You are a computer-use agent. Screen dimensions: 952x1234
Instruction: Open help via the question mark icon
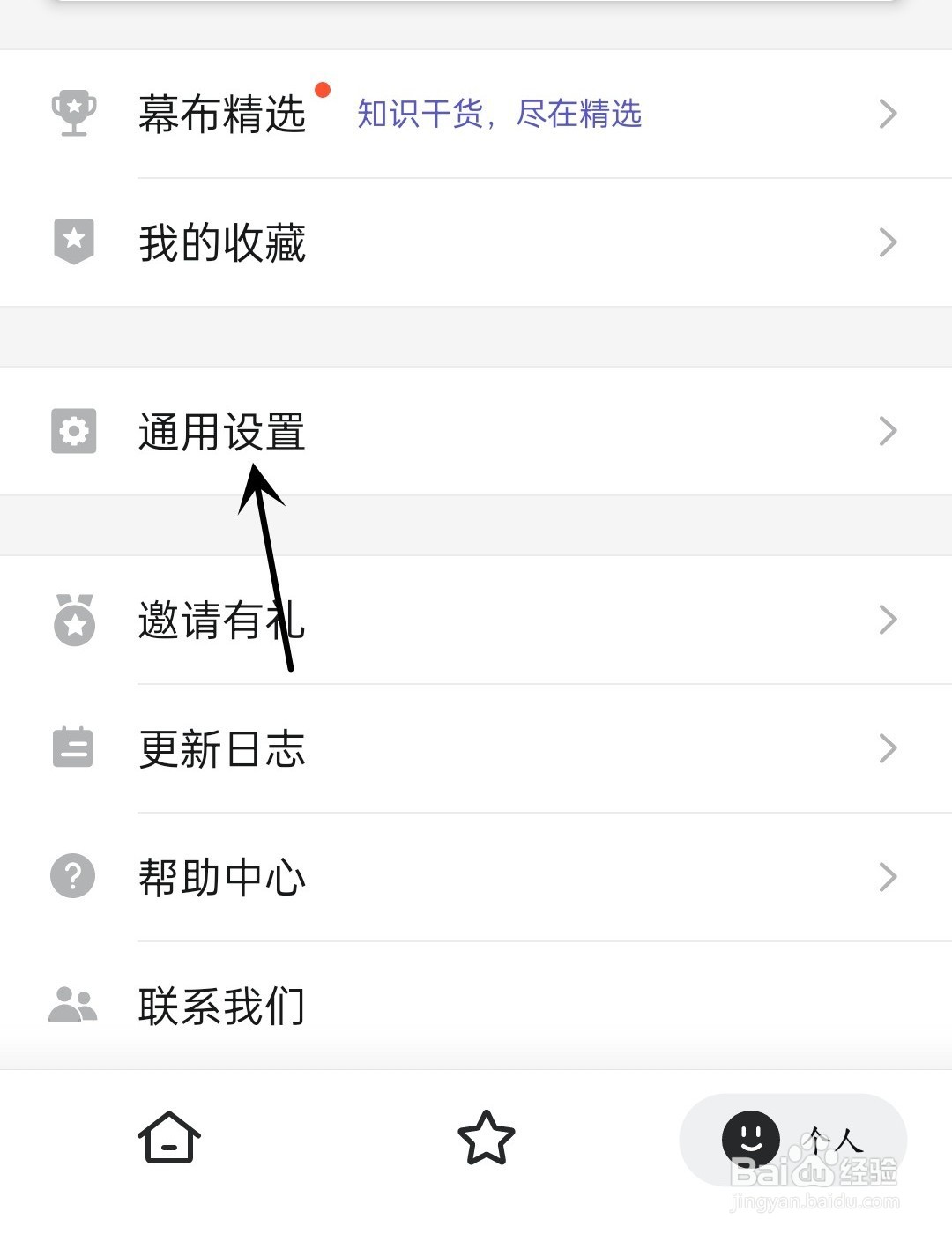(x=72, y=875)
